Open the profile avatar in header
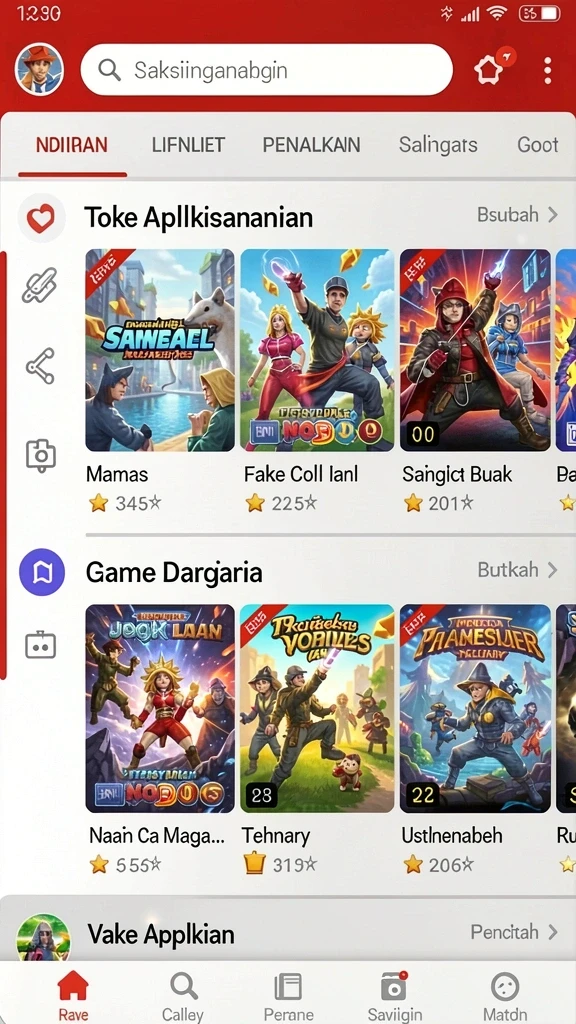576x1024 pixels. point(39,69)
